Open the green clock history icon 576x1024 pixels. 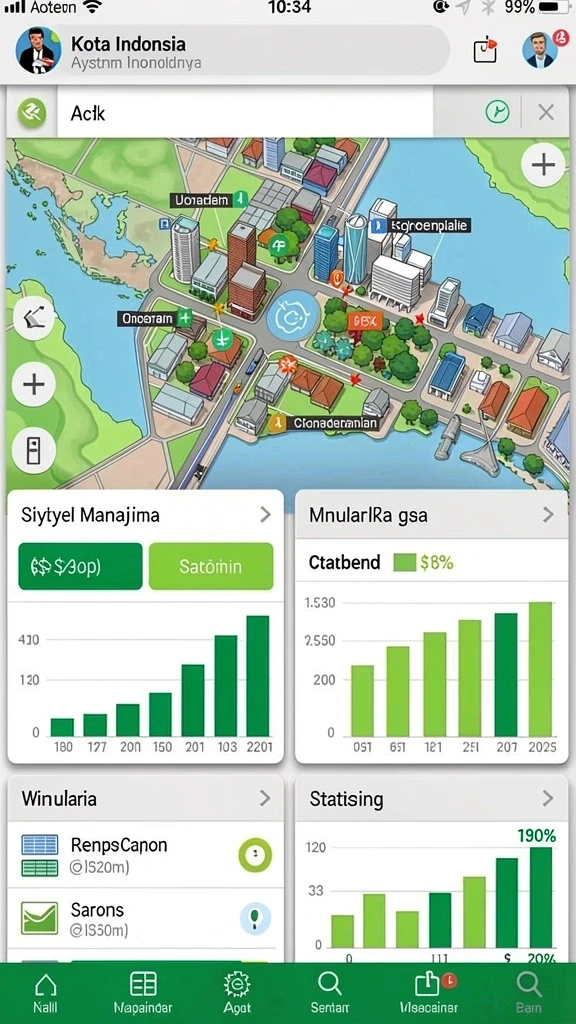click(x=498, y=113)
